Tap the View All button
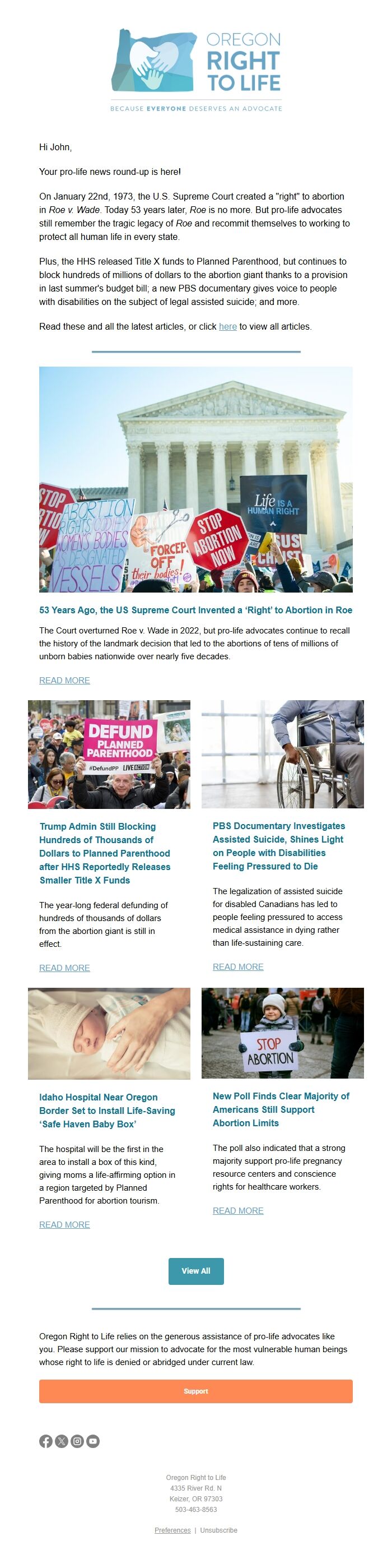392x1568 pixels. (195, 1270)
